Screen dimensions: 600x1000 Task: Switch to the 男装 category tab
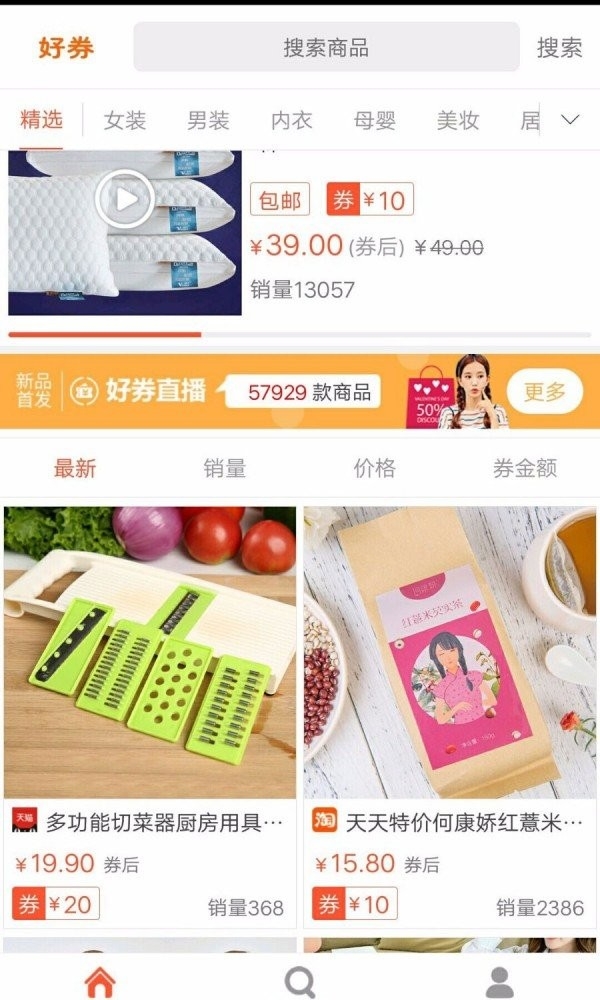pyautogui.click(x=208, y=121)
